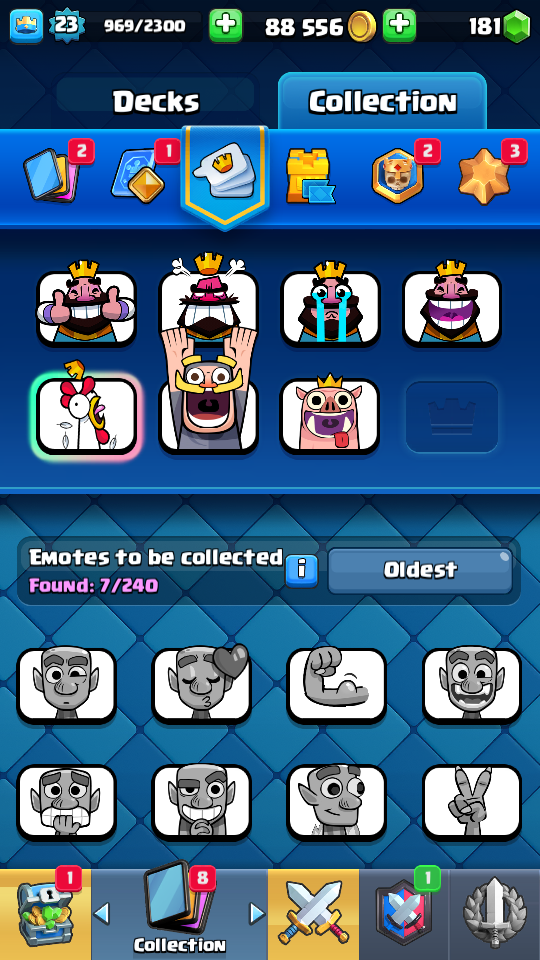Select the thumbs-up King emote

tap(86, 304)
